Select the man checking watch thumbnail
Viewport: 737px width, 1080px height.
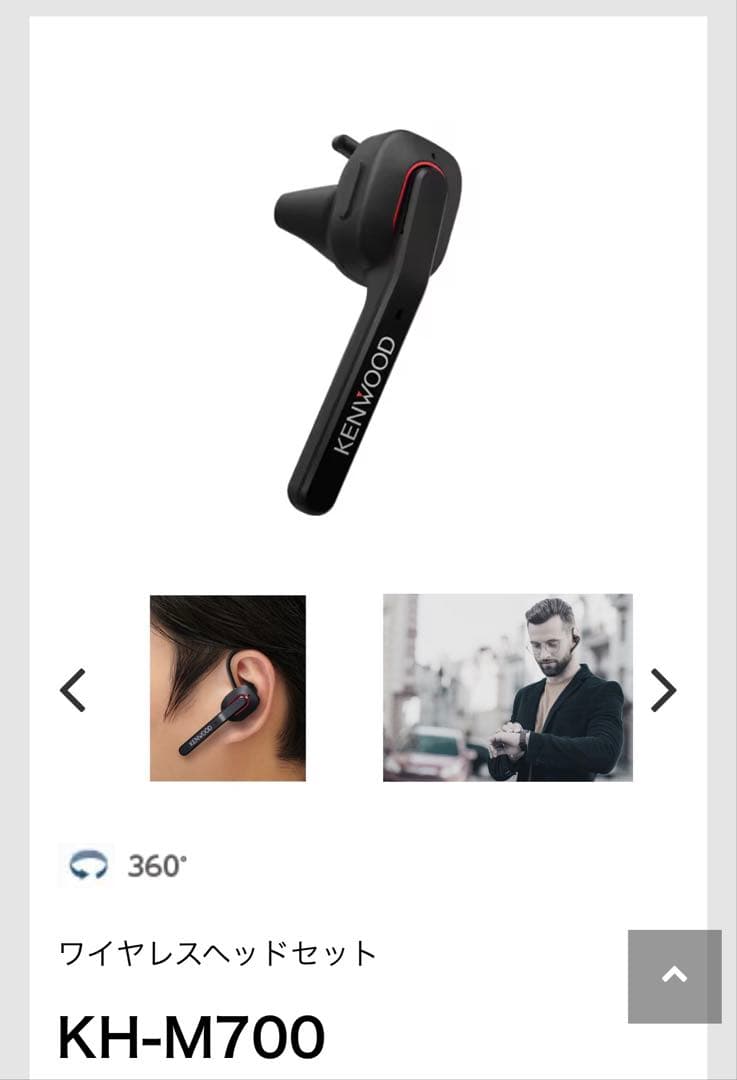click(x=507, y=688)
